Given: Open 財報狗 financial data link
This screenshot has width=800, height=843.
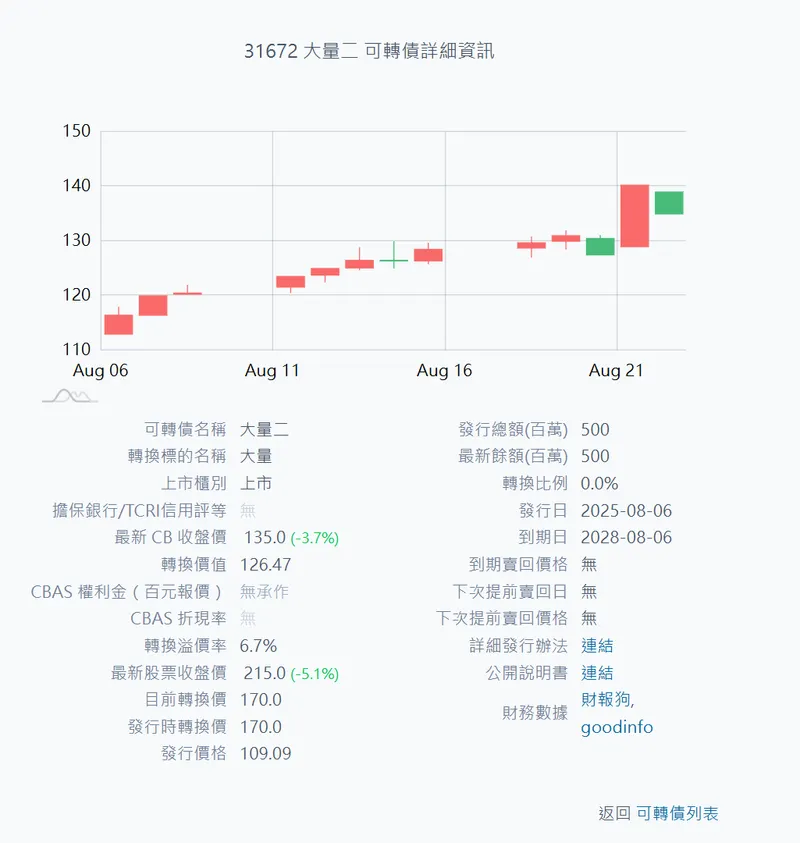Looking at the screenshot, I should click(x=605, y=699).
